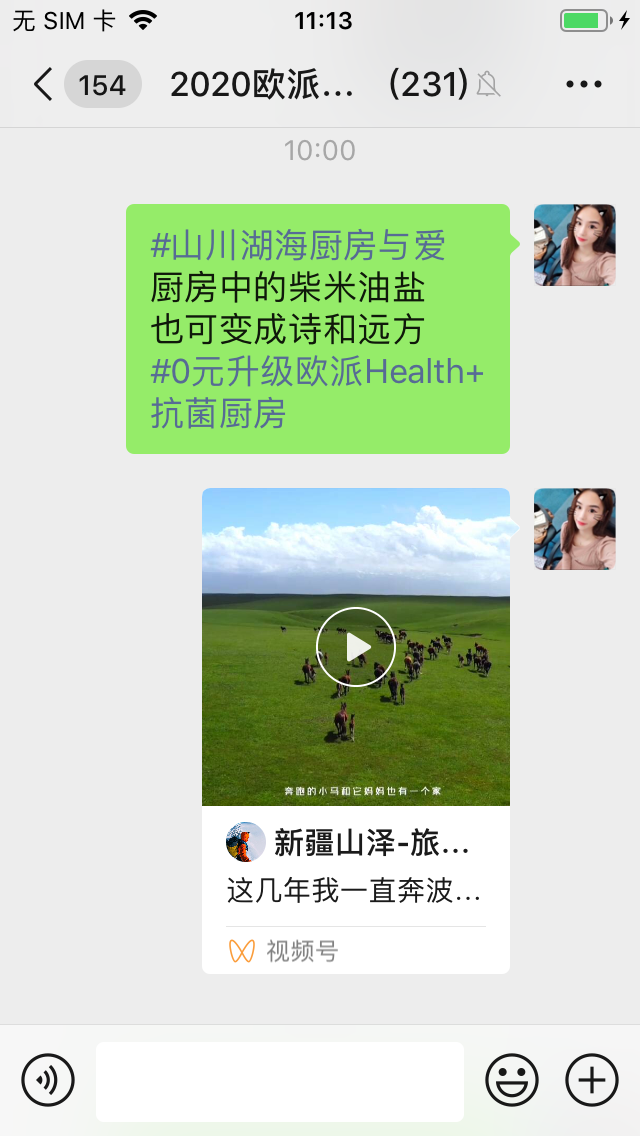Tap the message text field
The image size is (640, 1136).
pos(280,1081)
